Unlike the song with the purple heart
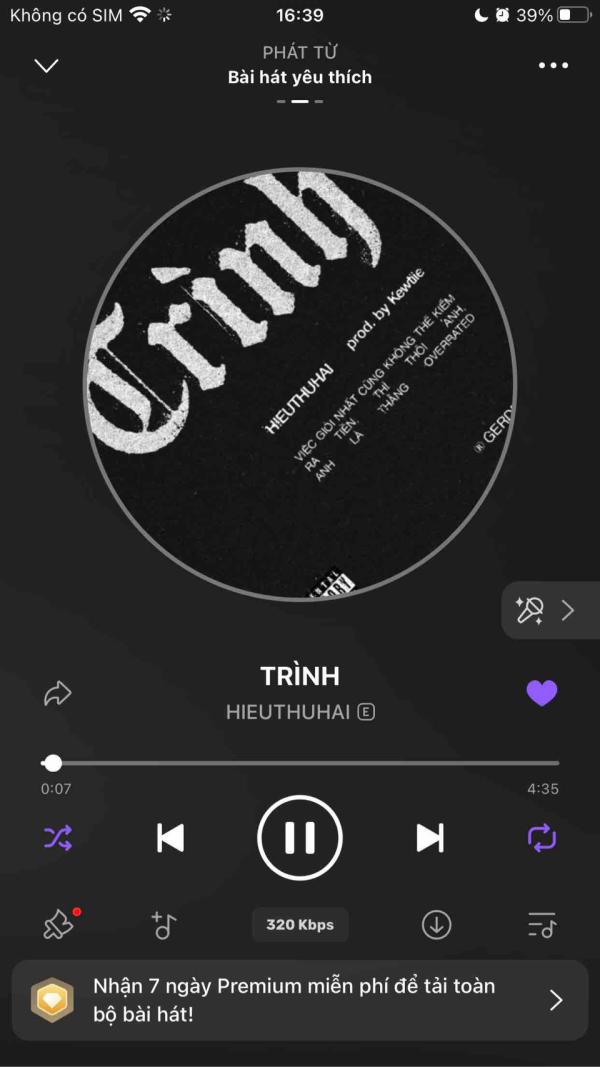Image resolution: width=600 pixels, height=1067 pixels. tap(541, 693)
